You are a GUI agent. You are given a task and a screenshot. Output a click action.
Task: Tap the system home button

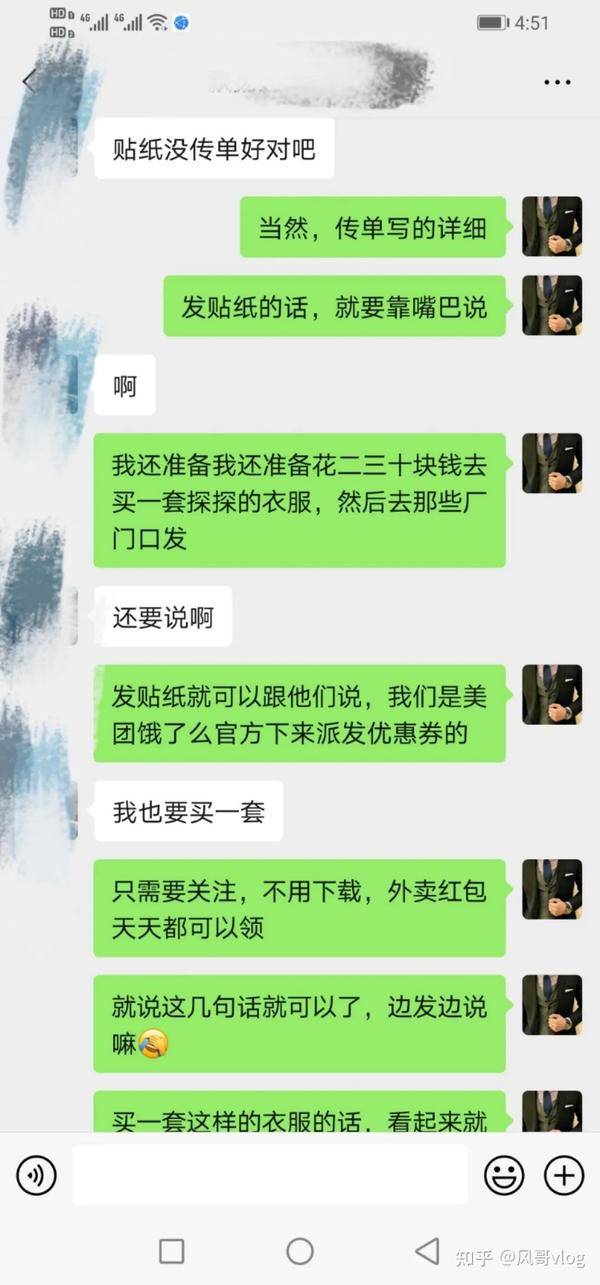tap(300, 1250)
